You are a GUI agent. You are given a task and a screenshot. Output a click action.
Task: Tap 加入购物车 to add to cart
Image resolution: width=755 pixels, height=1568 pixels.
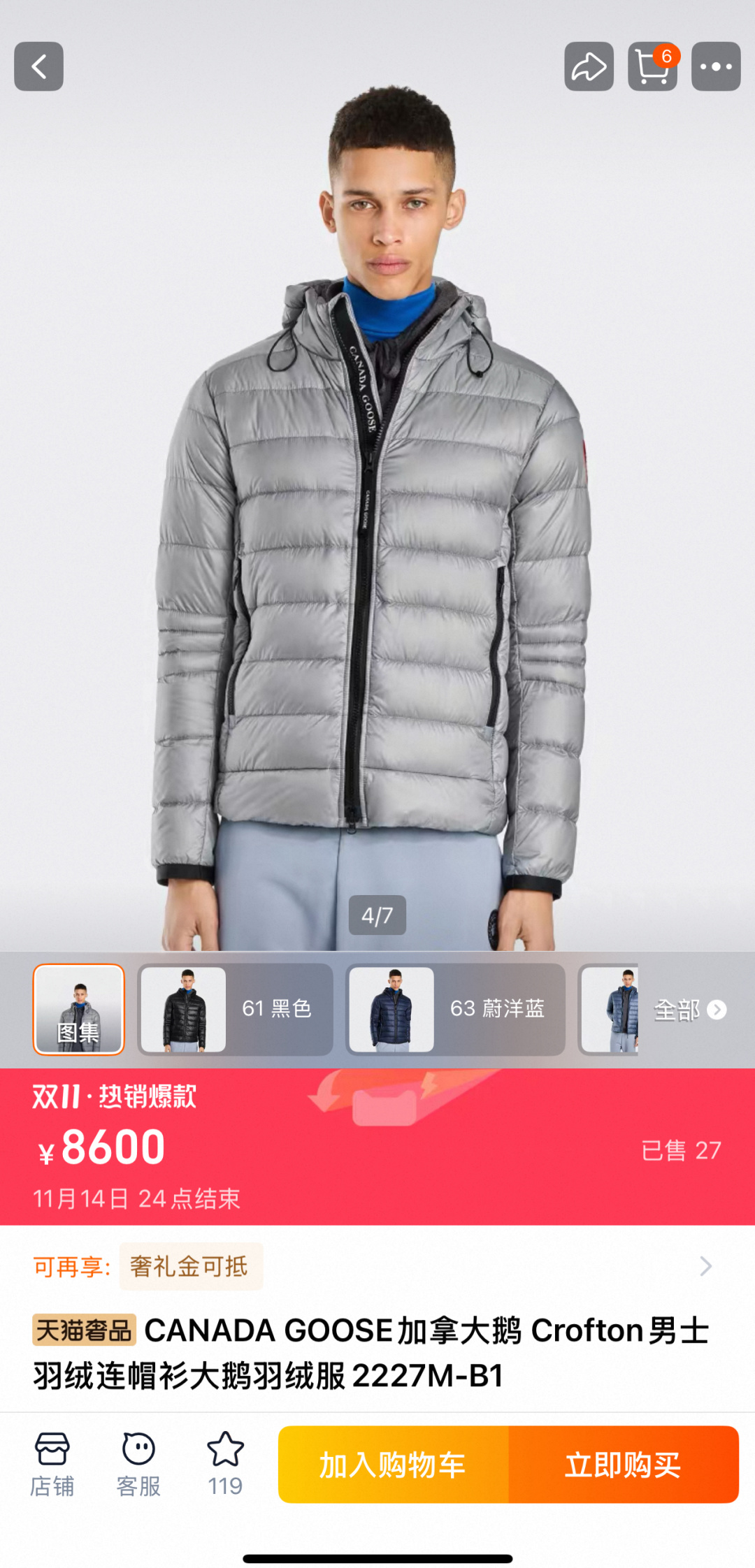pos(393,1465)
